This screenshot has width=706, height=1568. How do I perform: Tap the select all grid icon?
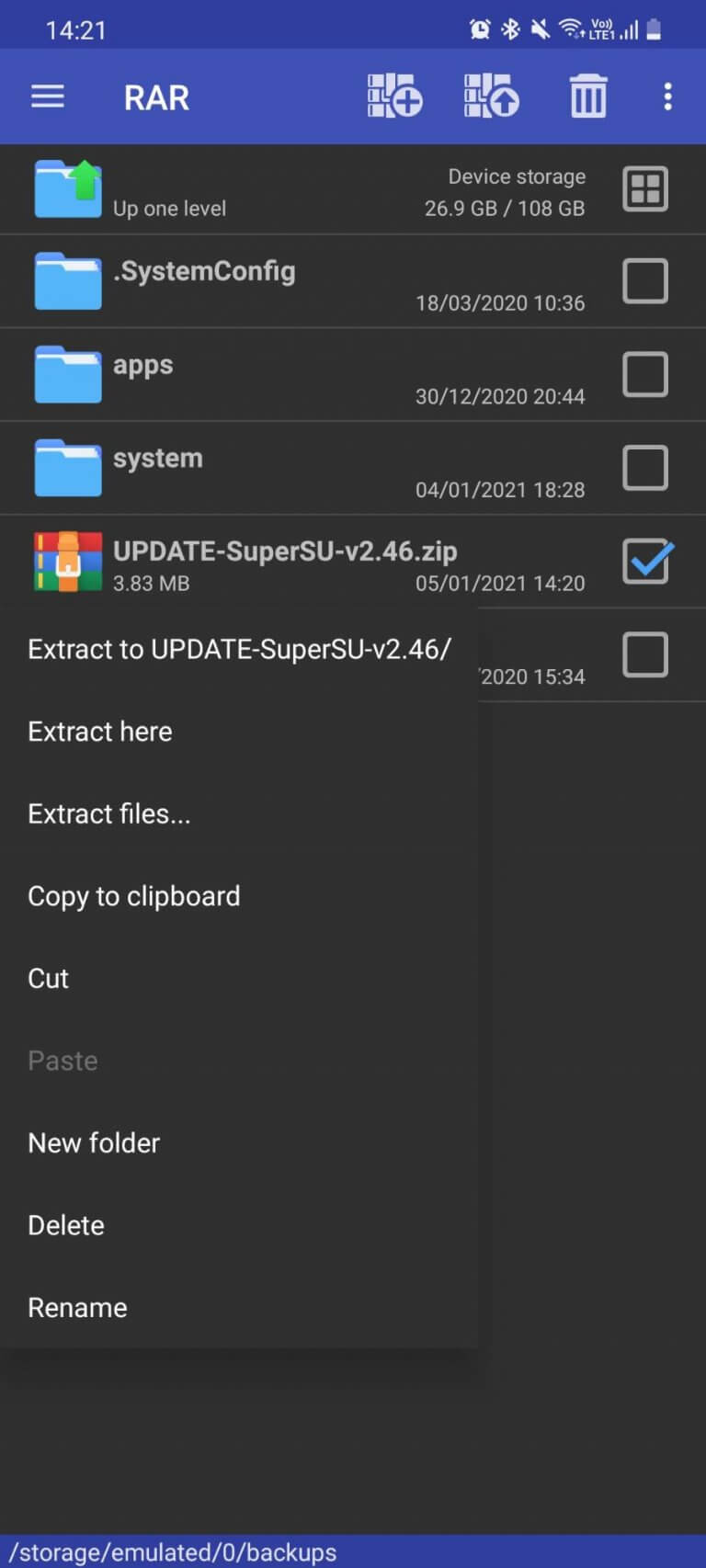pos(645,189)
